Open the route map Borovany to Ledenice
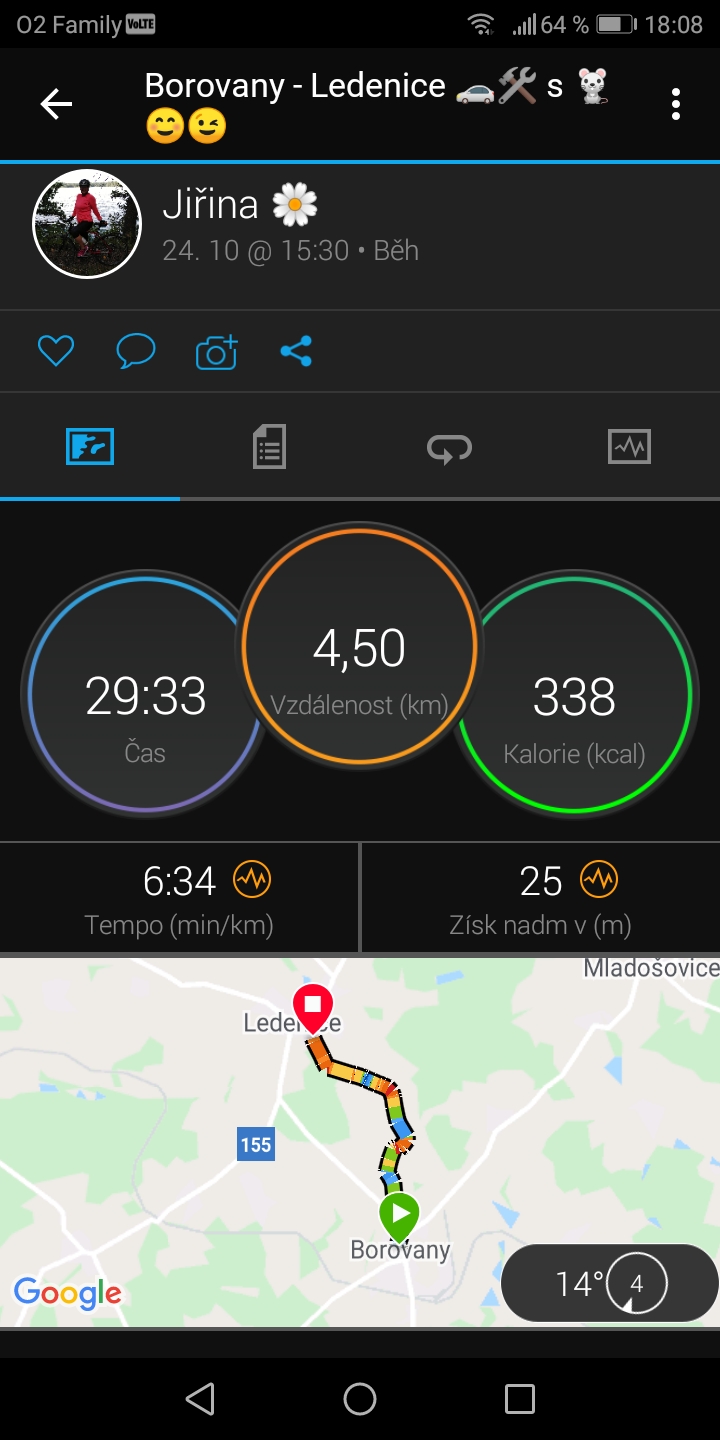The width and height of the screenshot is (720, 1440). click(x=360, y=1142)
